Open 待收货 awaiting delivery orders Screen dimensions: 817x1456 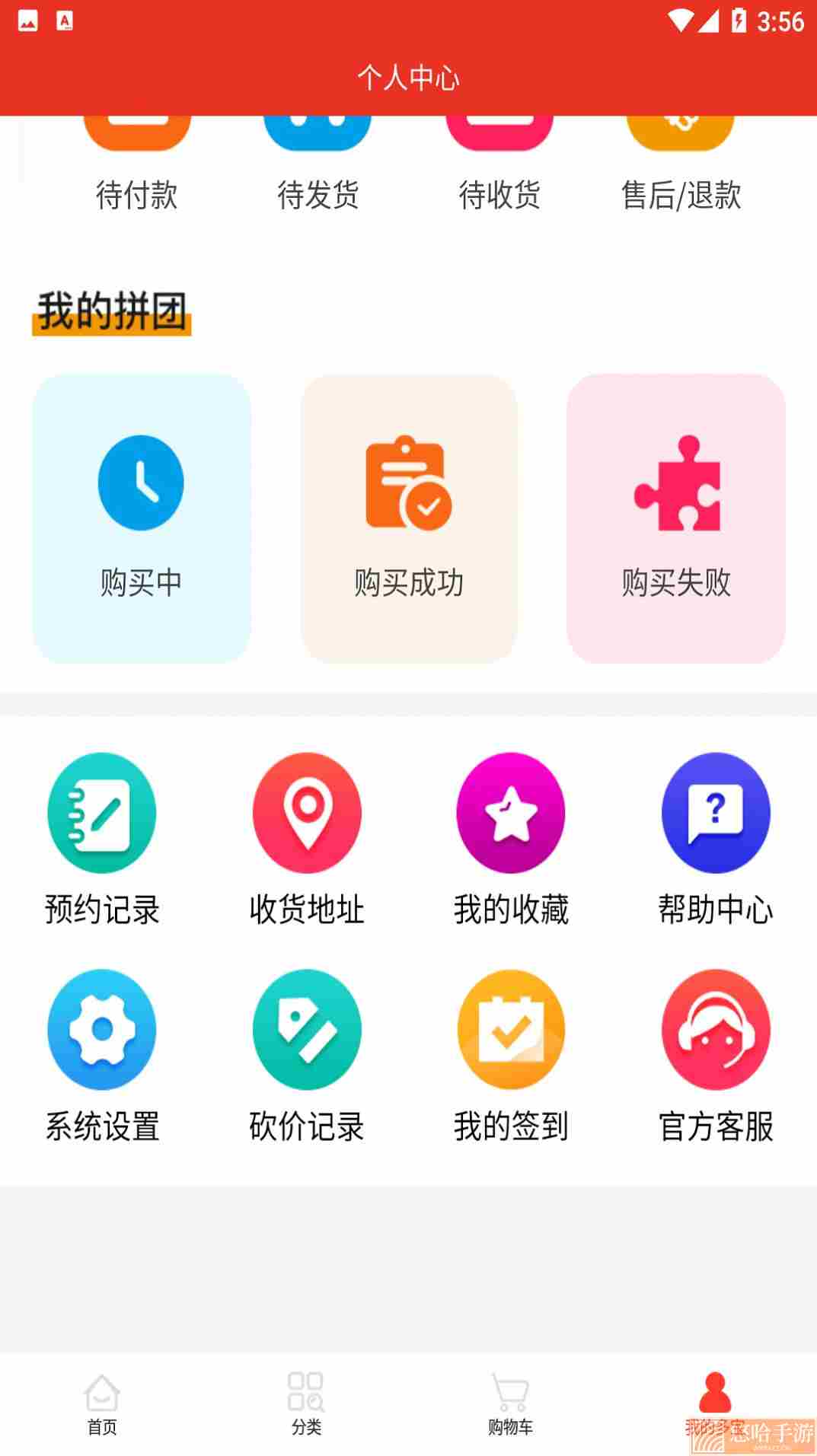(x=499, y=164)
